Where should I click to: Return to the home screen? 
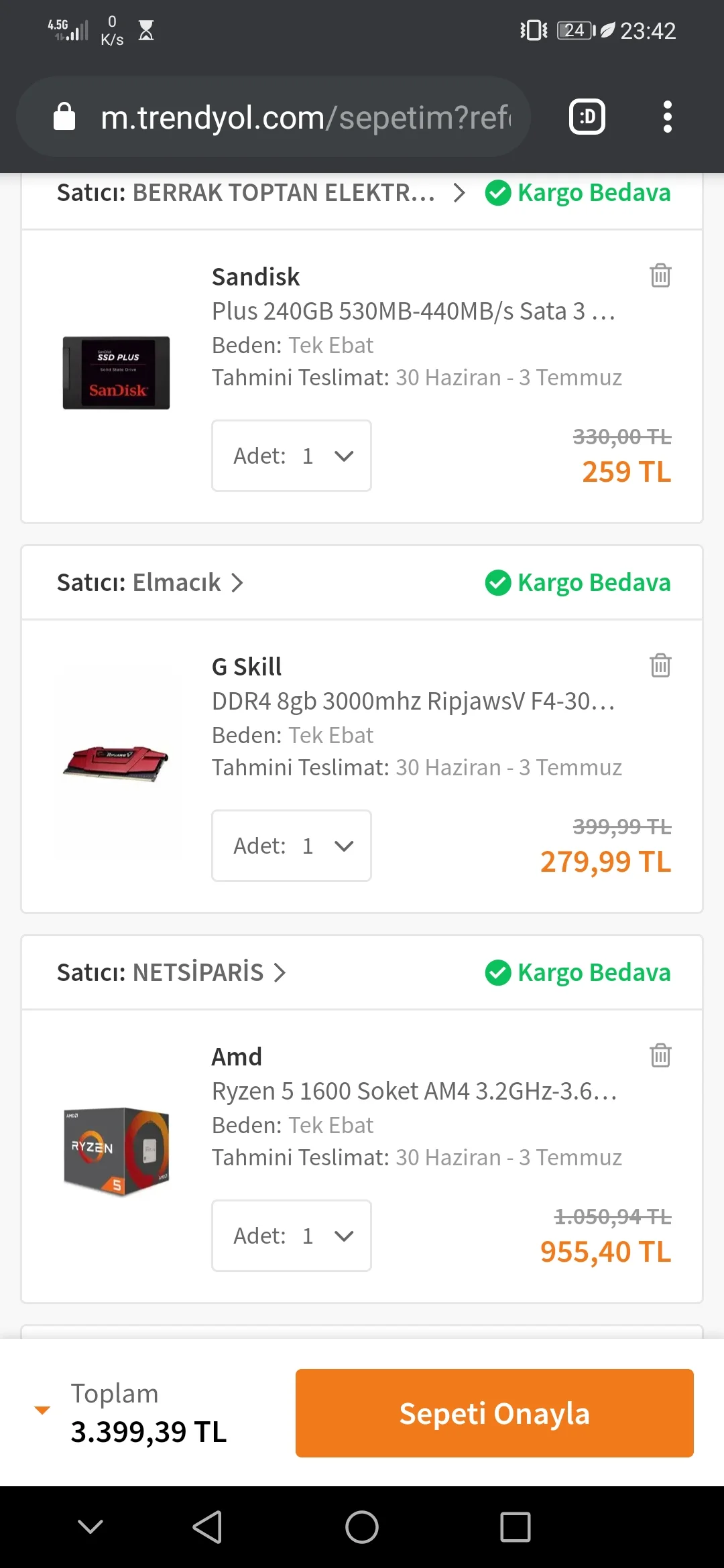click(x=362, y=1527)
